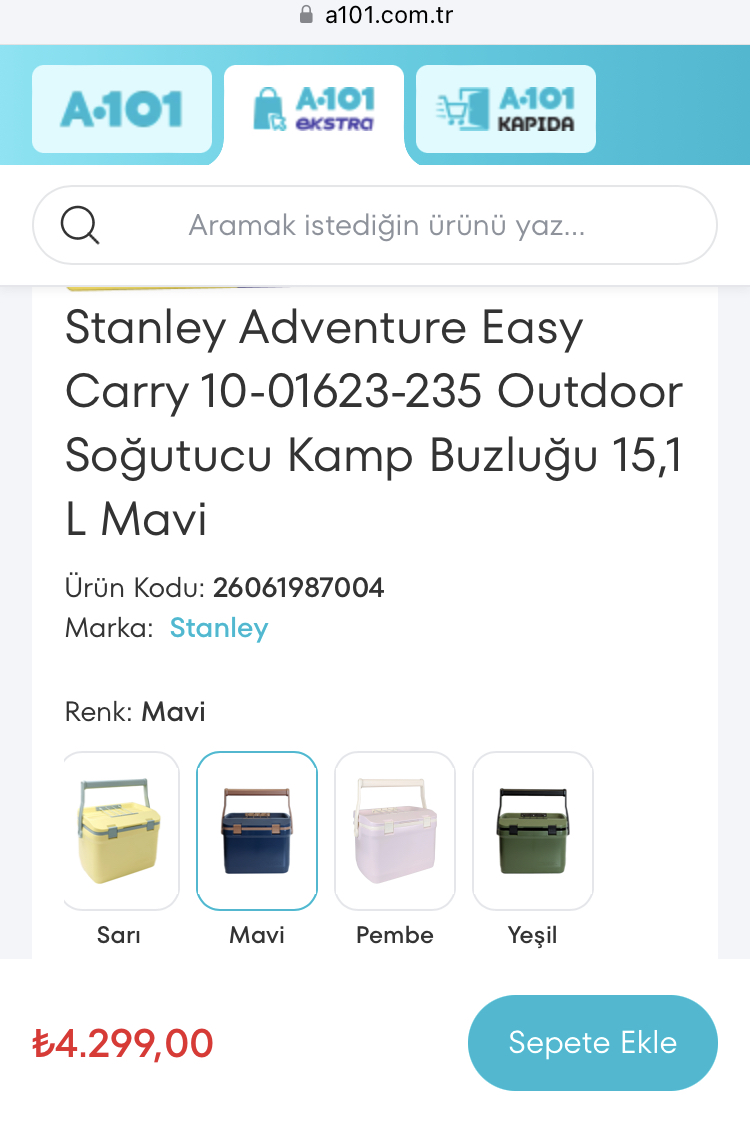Choose the Sarı color option
The width and height of the screenshot is (750, 1148).
pyautogui.click(x=120, y=831)
